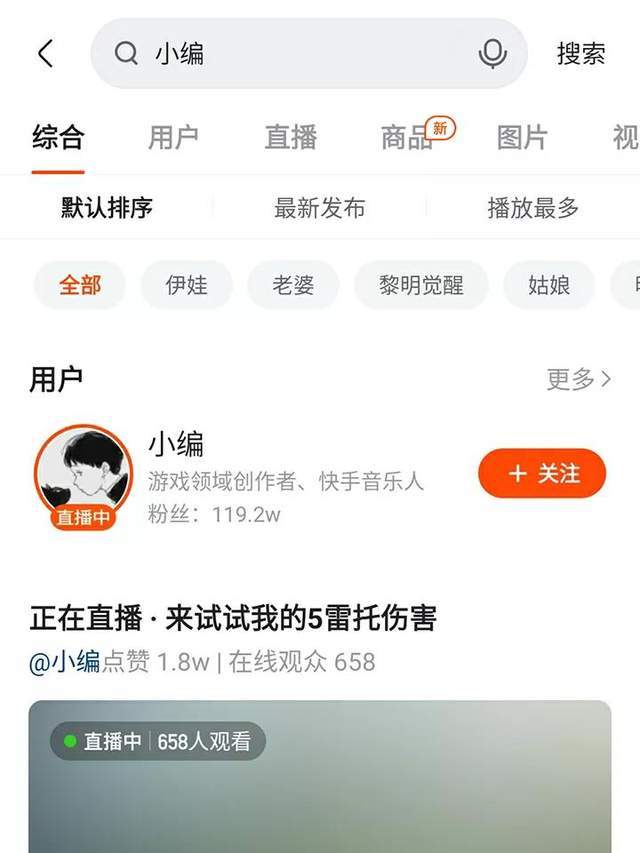The width and height of the screenshot is (640, 853).
Task: Filter by the 黎明觉醒 chip
Action: tap(421, 285)
